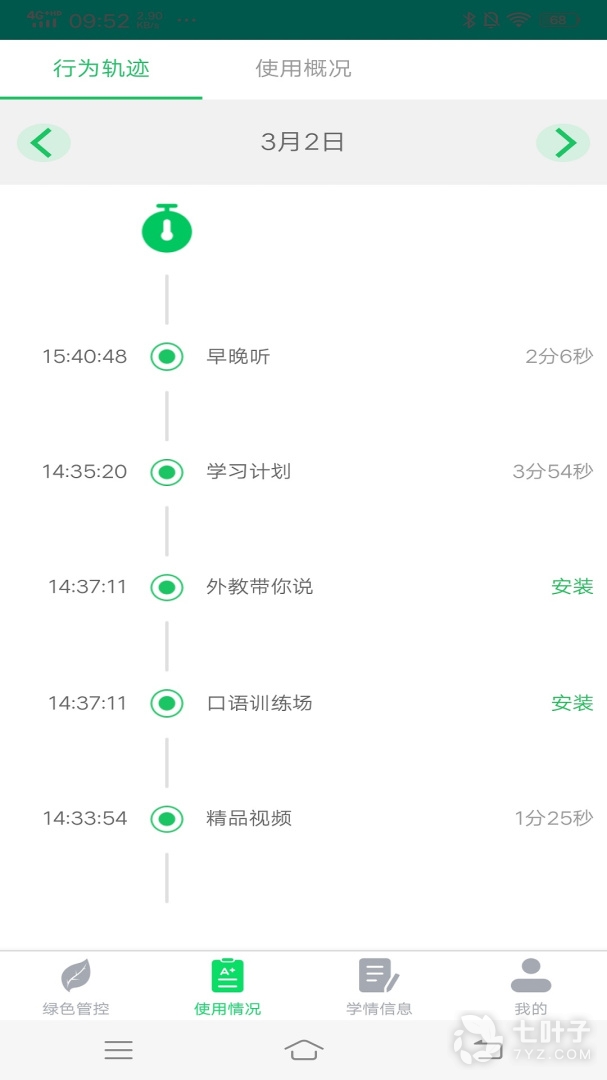Go to the next day

[564, 143]
